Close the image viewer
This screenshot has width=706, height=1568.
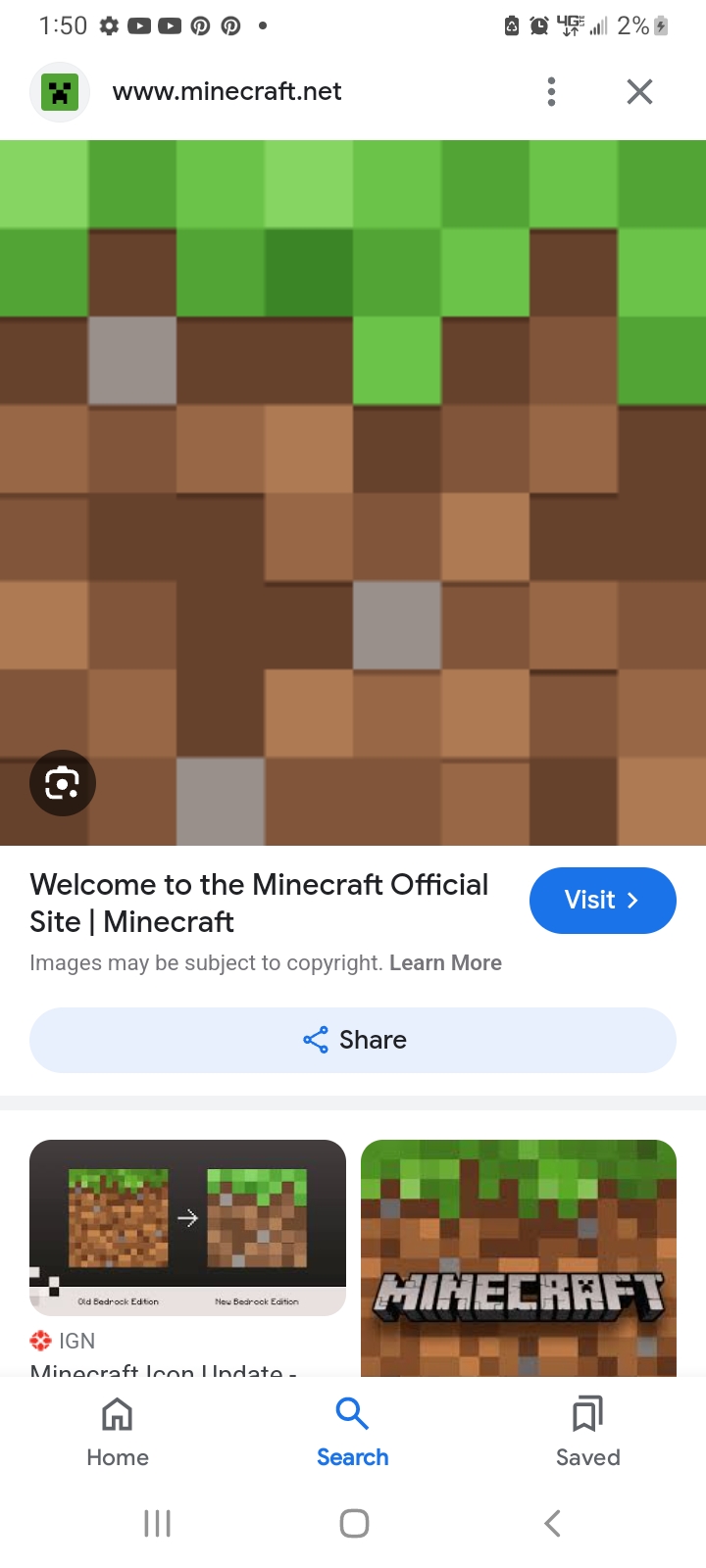click(639, 92)
